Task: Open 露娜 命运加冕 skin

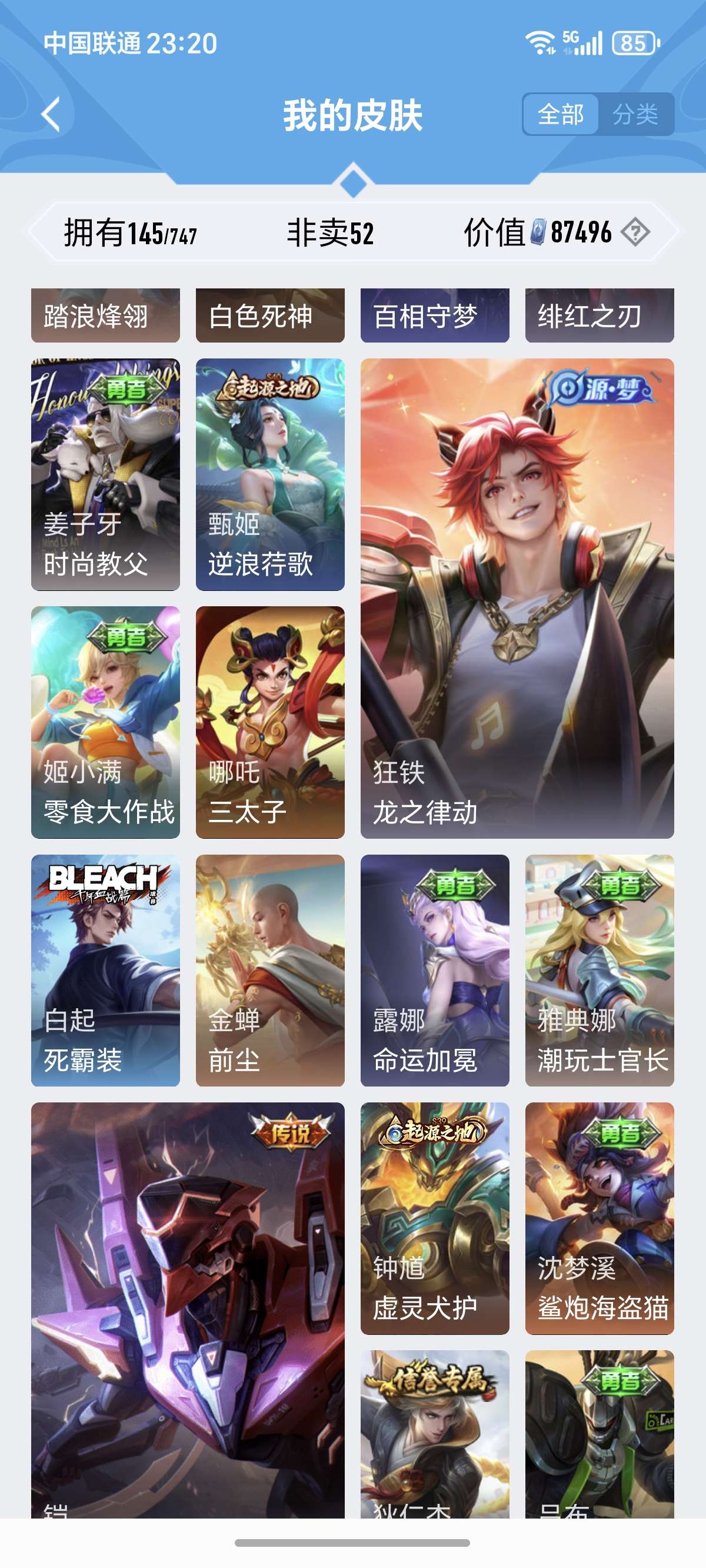Action: 435,970
